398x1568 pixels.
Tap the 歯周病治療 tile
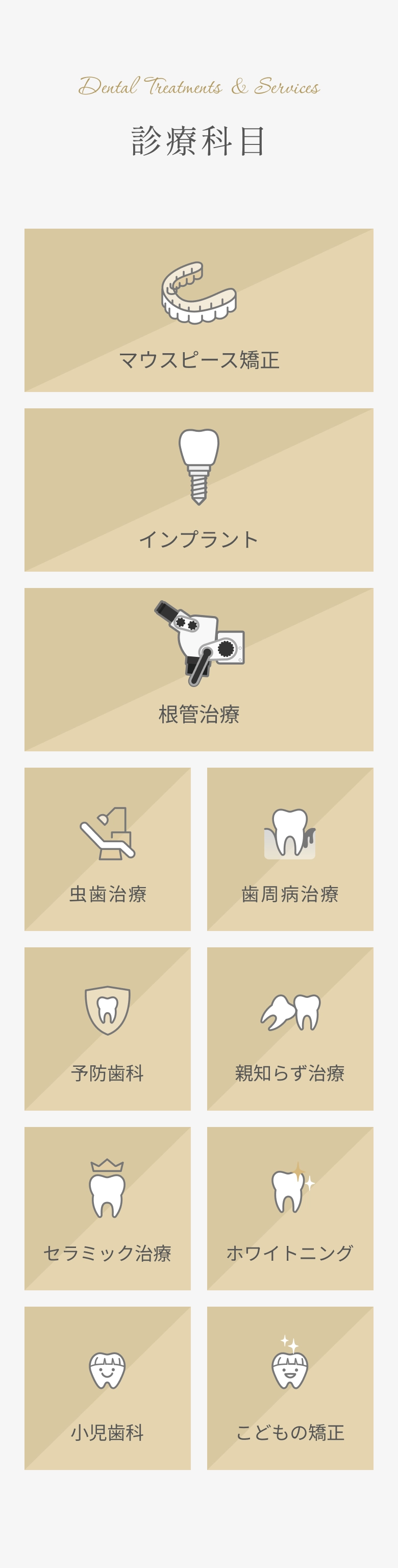pyautogui.click(x=290, y=849)
